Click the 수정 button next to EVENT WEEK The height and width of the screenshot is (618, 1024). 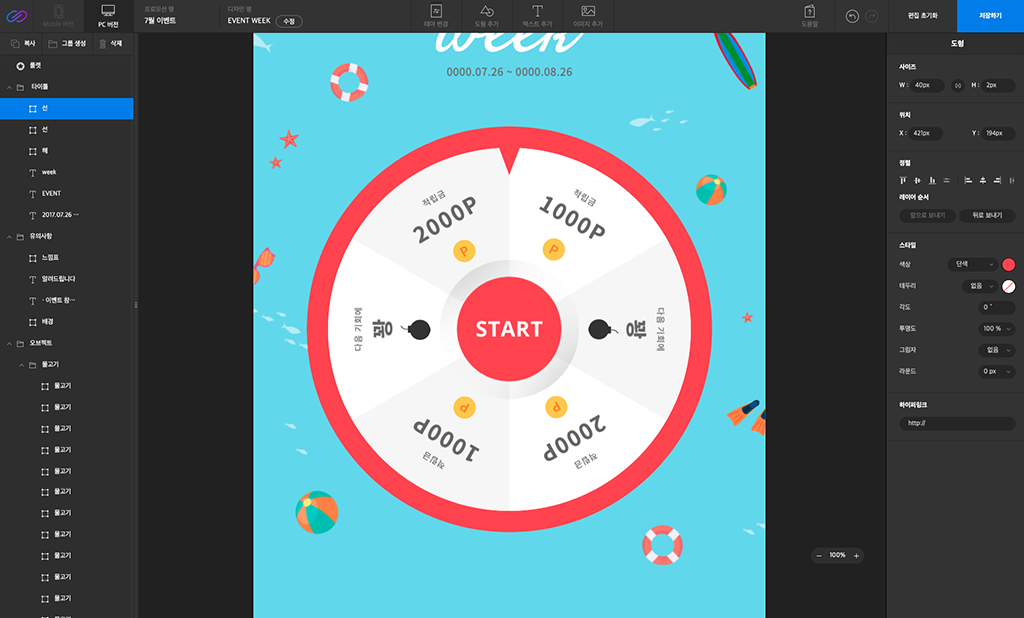pos(288,21)
